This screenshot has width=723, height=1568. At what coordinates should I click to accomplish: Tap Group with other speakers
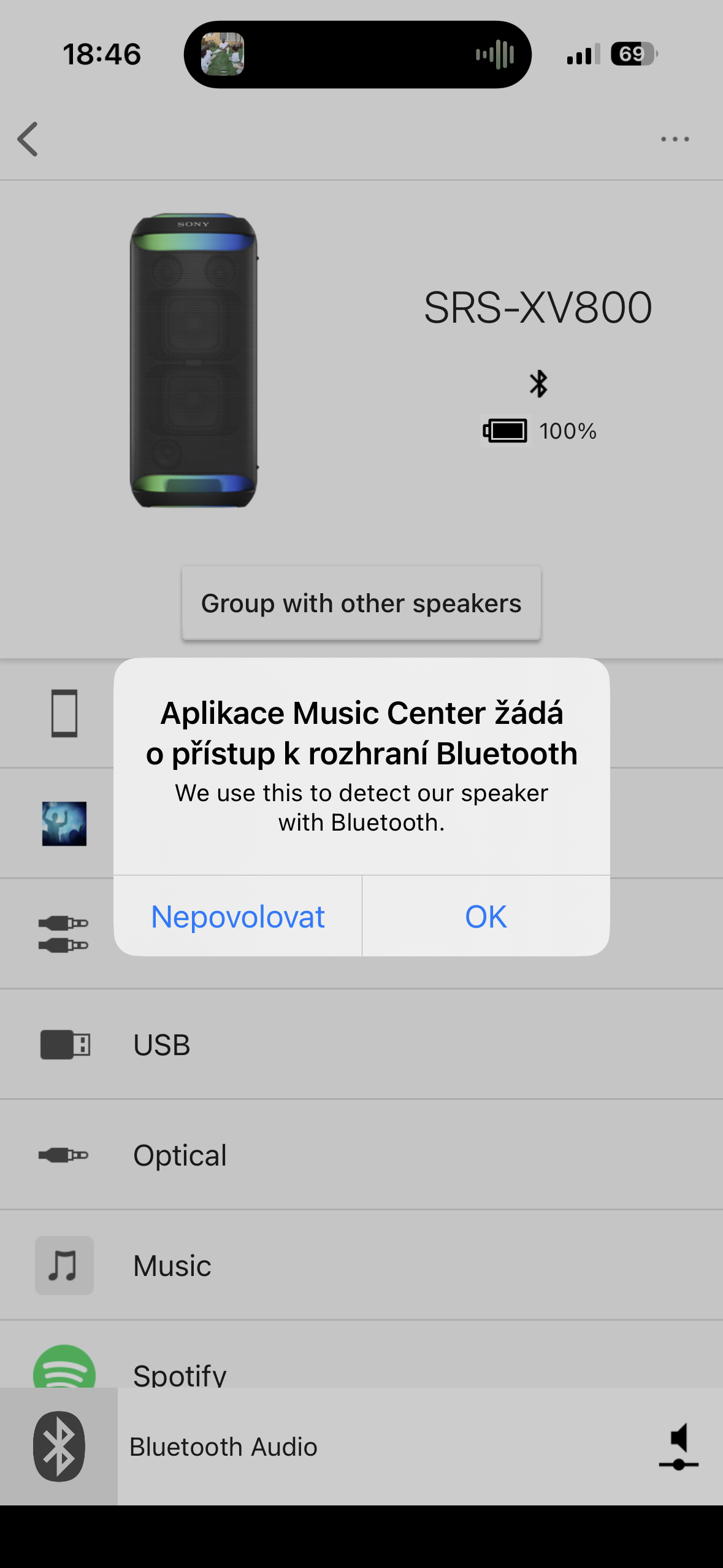pyautogui.click(x=361, y=604)
